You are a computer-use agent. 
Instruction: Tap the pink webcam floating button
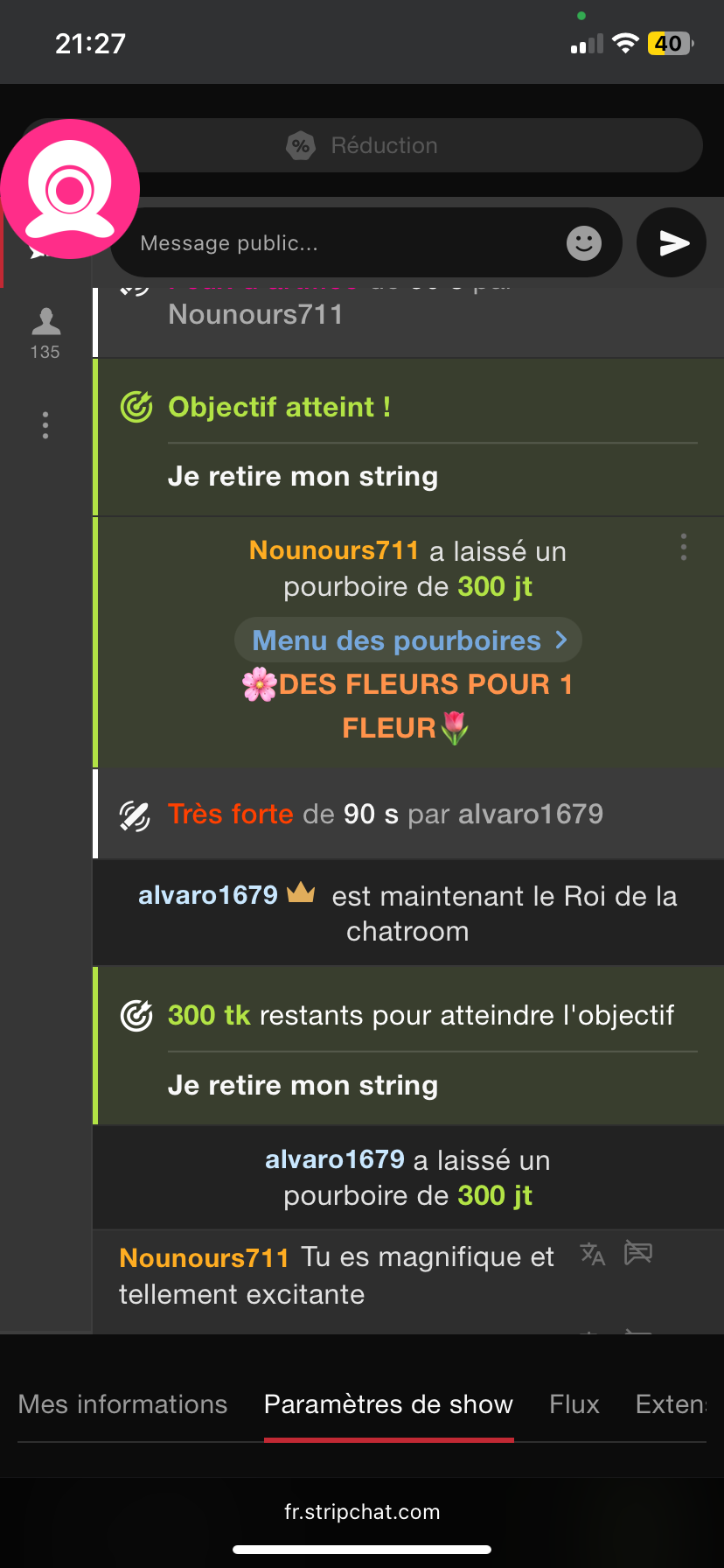[x=70, y=189]
